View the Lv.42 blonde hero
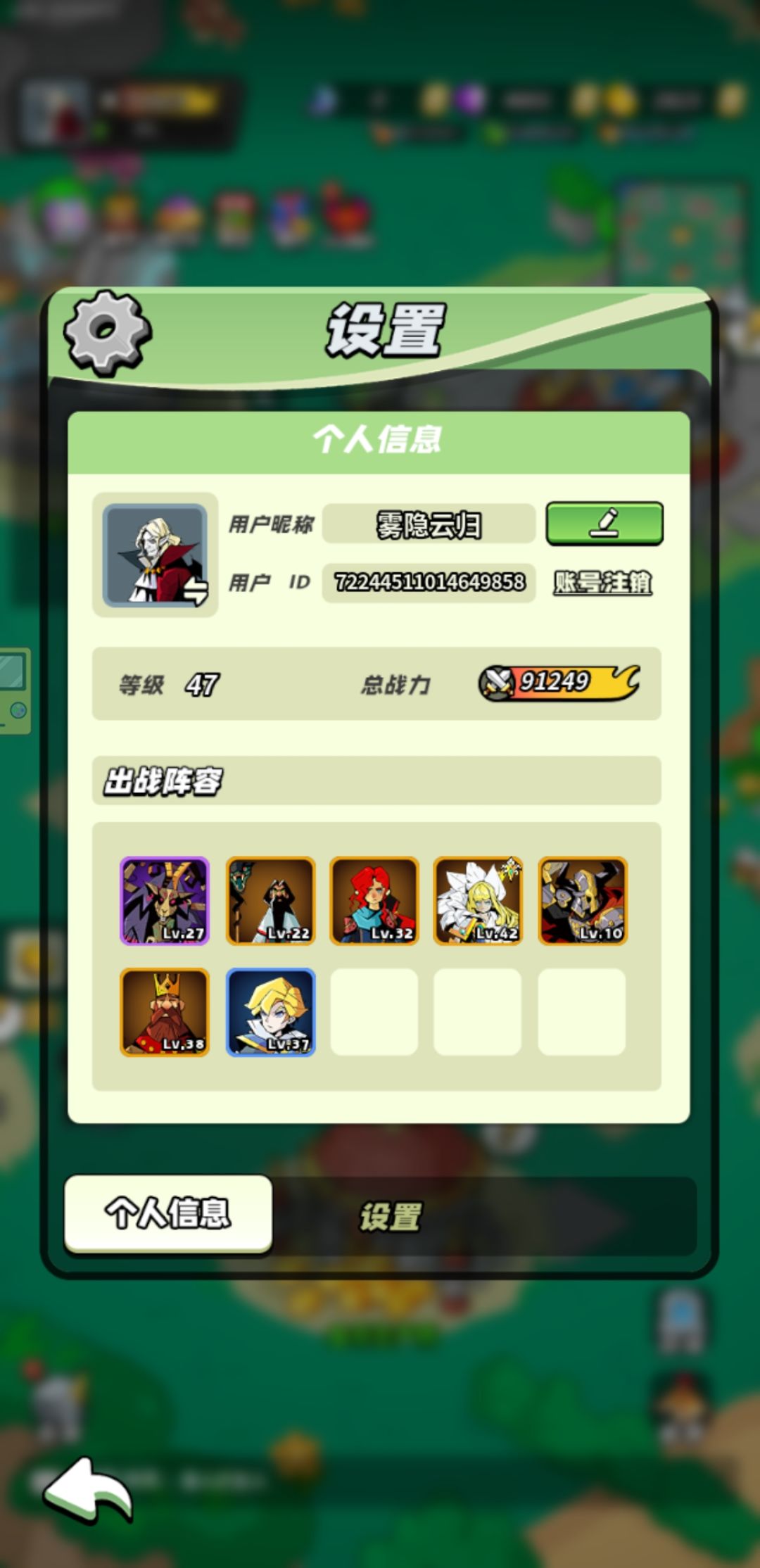Screen dimensions: 760x1568 pyautogui.click(x=478, y=901)
